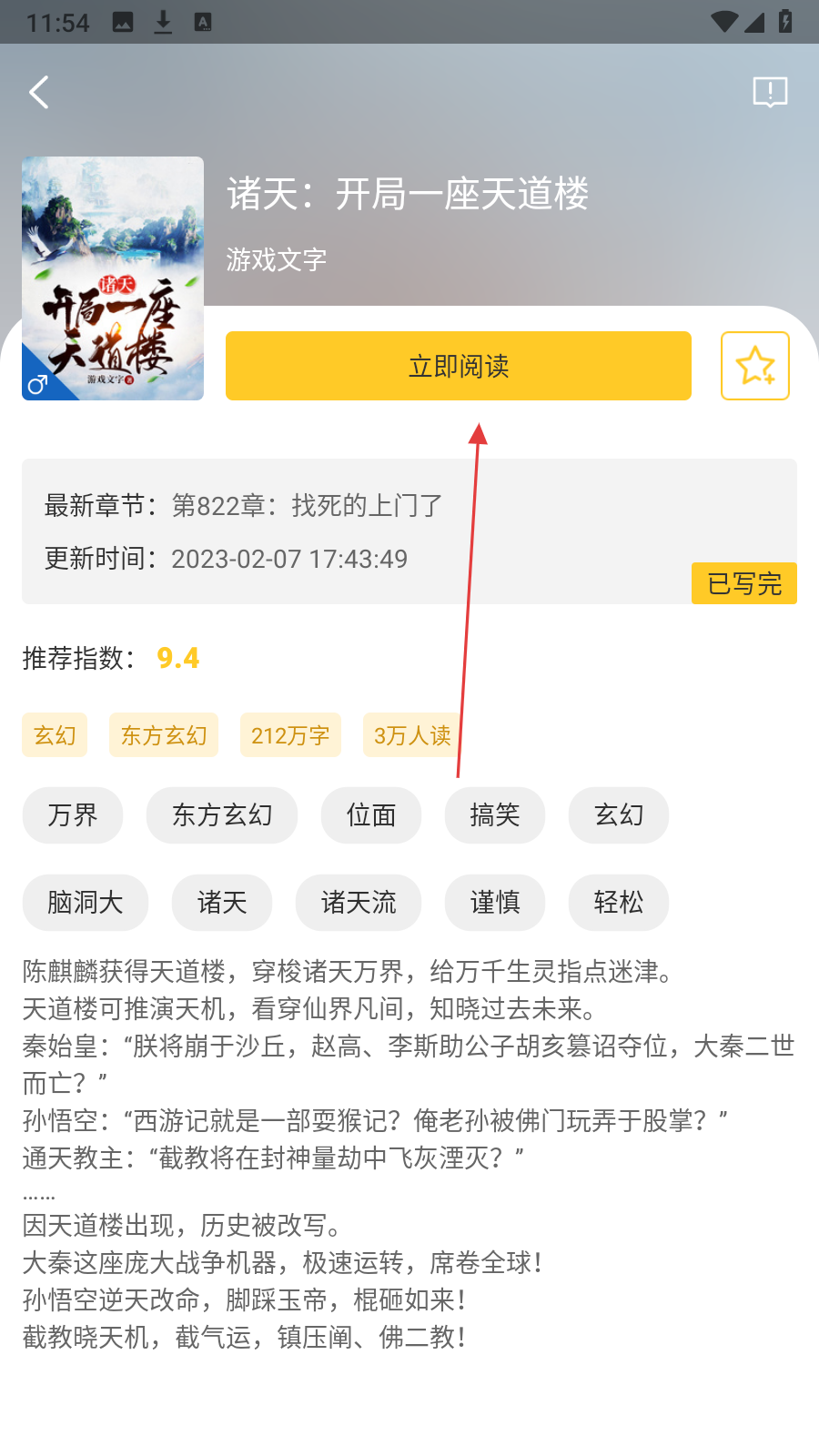Open the 脑洞大 tag
The height and width of the screenshot is (1456, 819).
(x=86, y=903)
